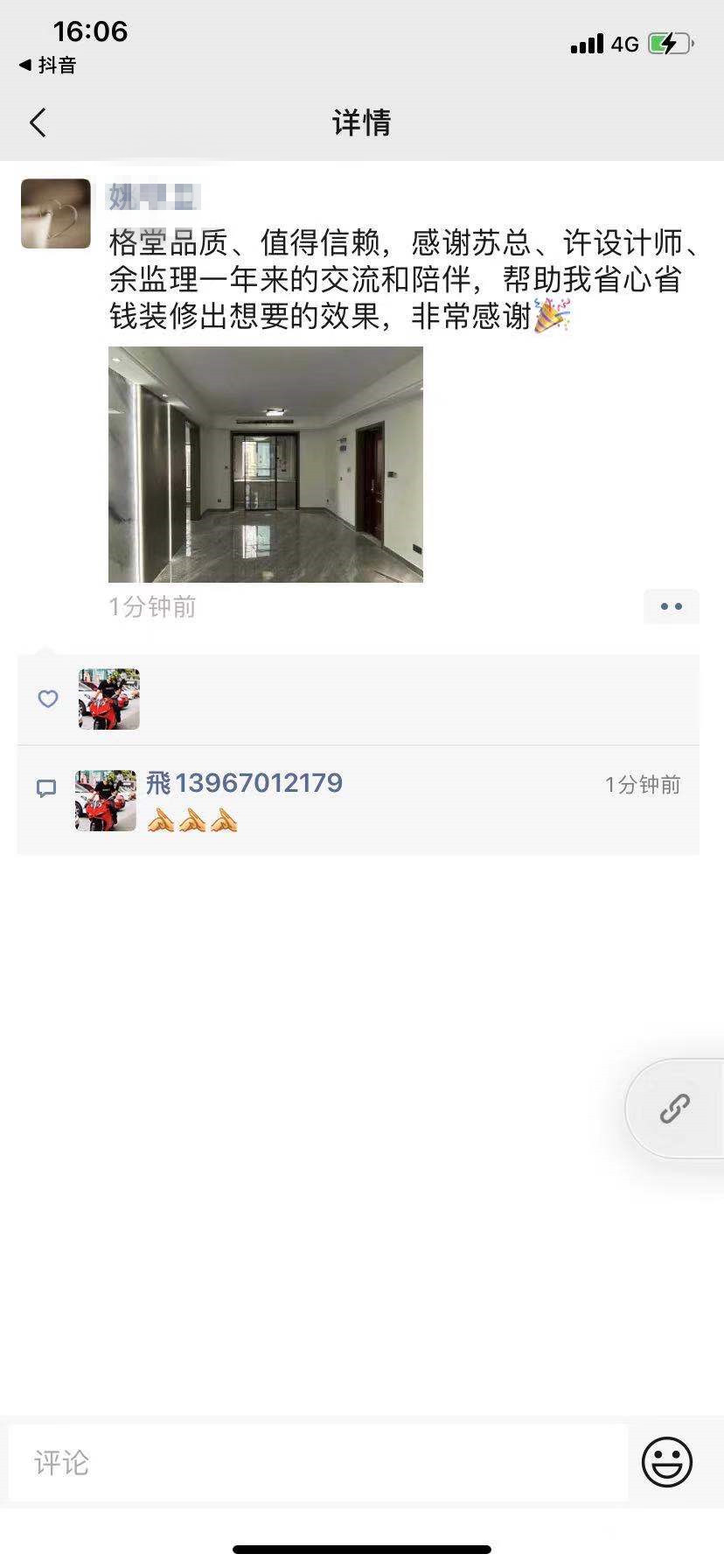Open the two-dot more options menu
Image resolution: width=724 pixels, height=1568 pixels.
pyautogui.click(x=670, y=605)
